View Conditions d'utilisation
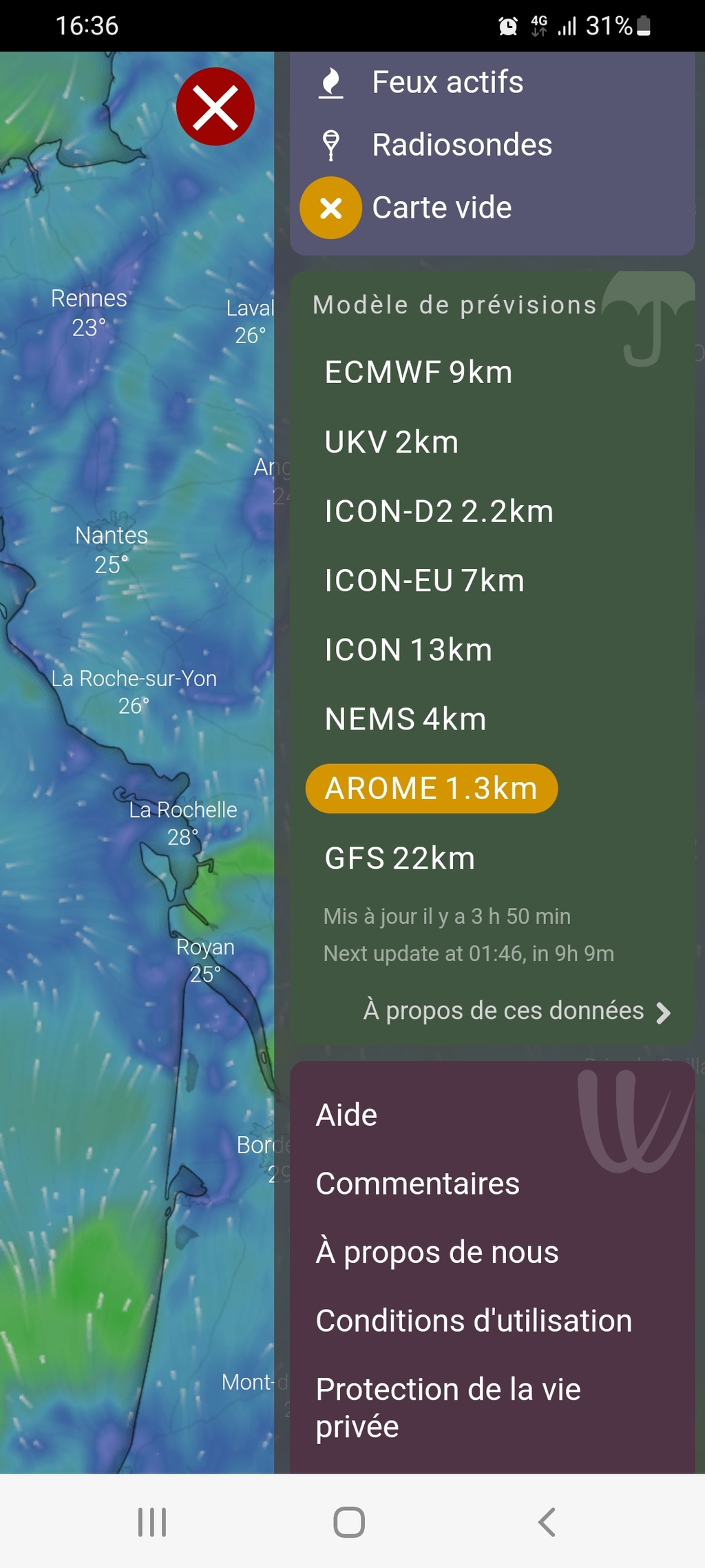The image size is (705, 1568). 474,1321
